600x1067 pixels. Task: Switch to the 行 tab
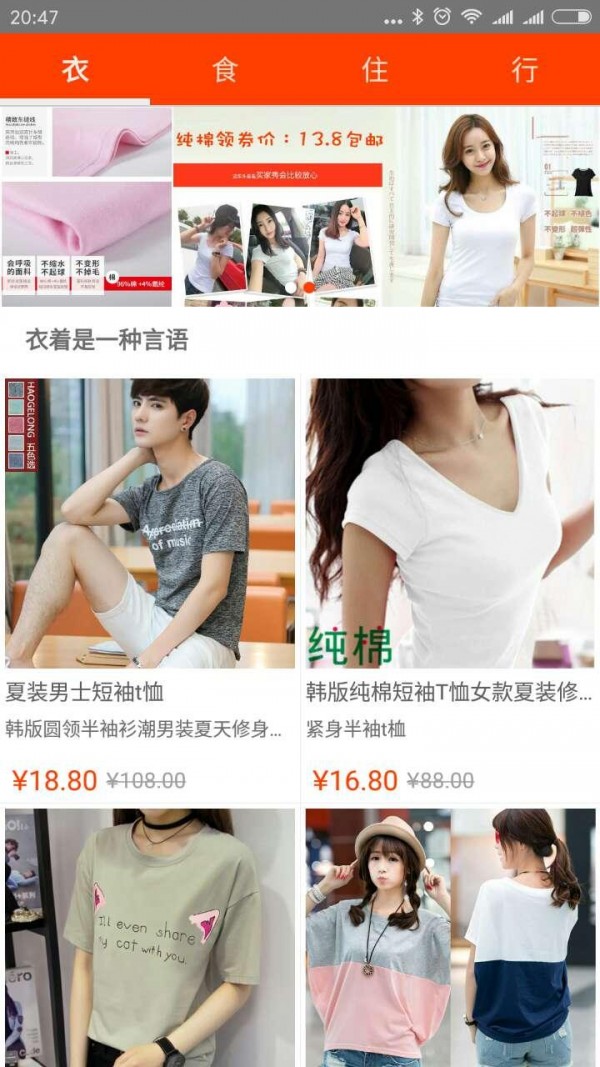click(524, 69)
